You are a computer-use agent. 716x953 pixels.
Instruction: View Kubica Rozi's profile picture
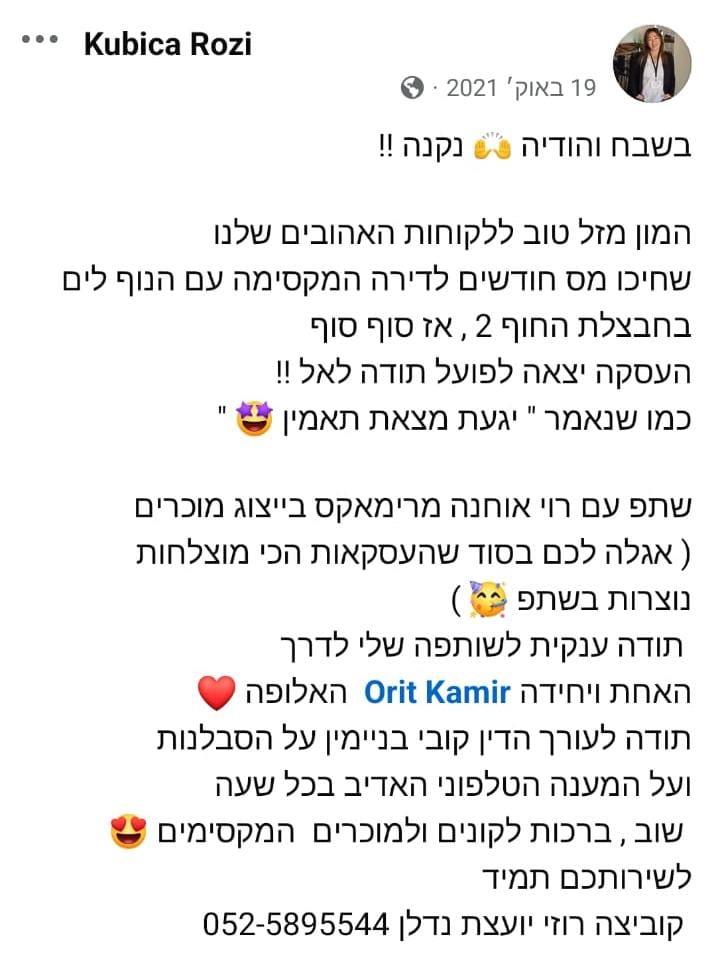point(652,64)
